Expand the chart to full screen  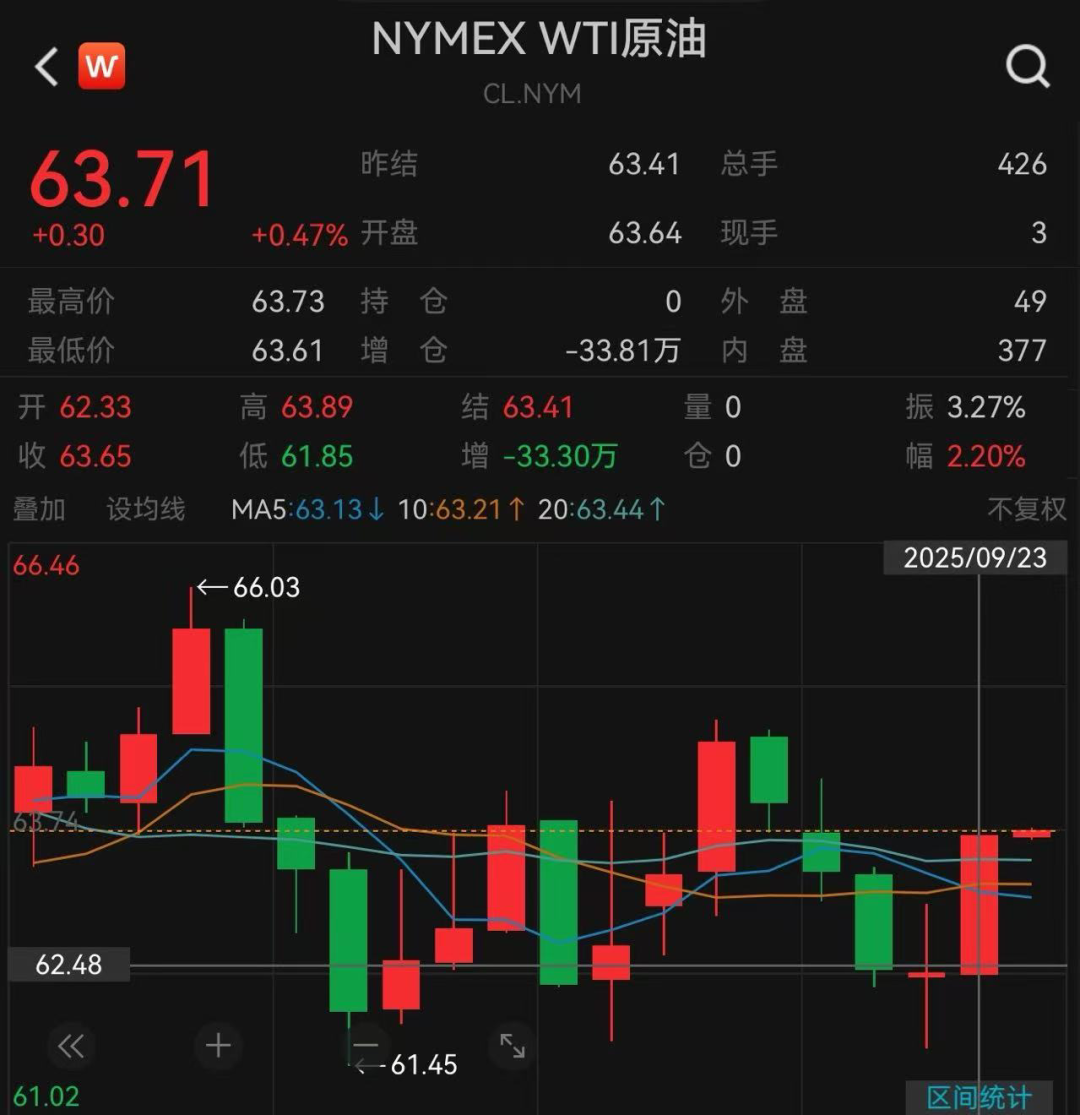coord(512,1046)
